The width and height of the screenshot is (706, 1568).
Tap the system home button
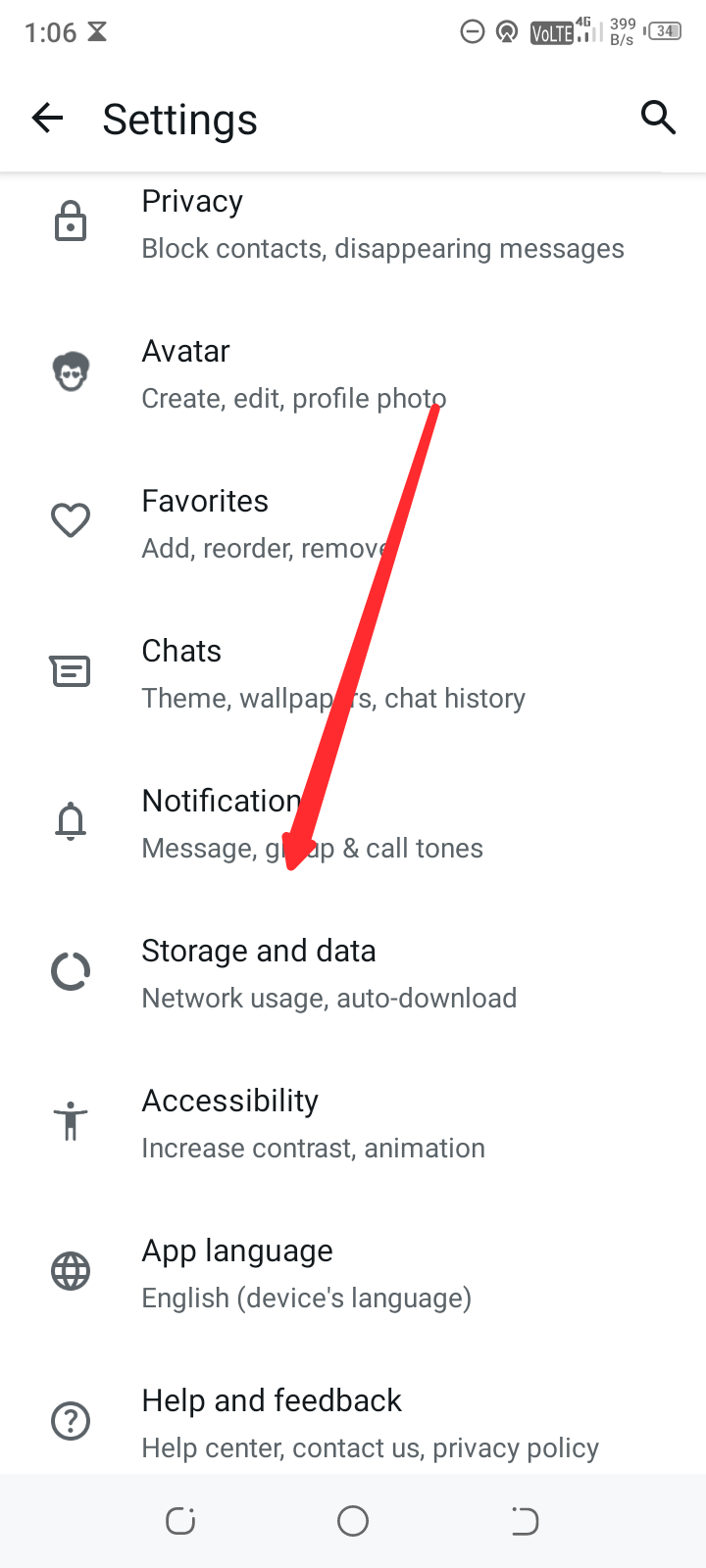(353, 1521)
